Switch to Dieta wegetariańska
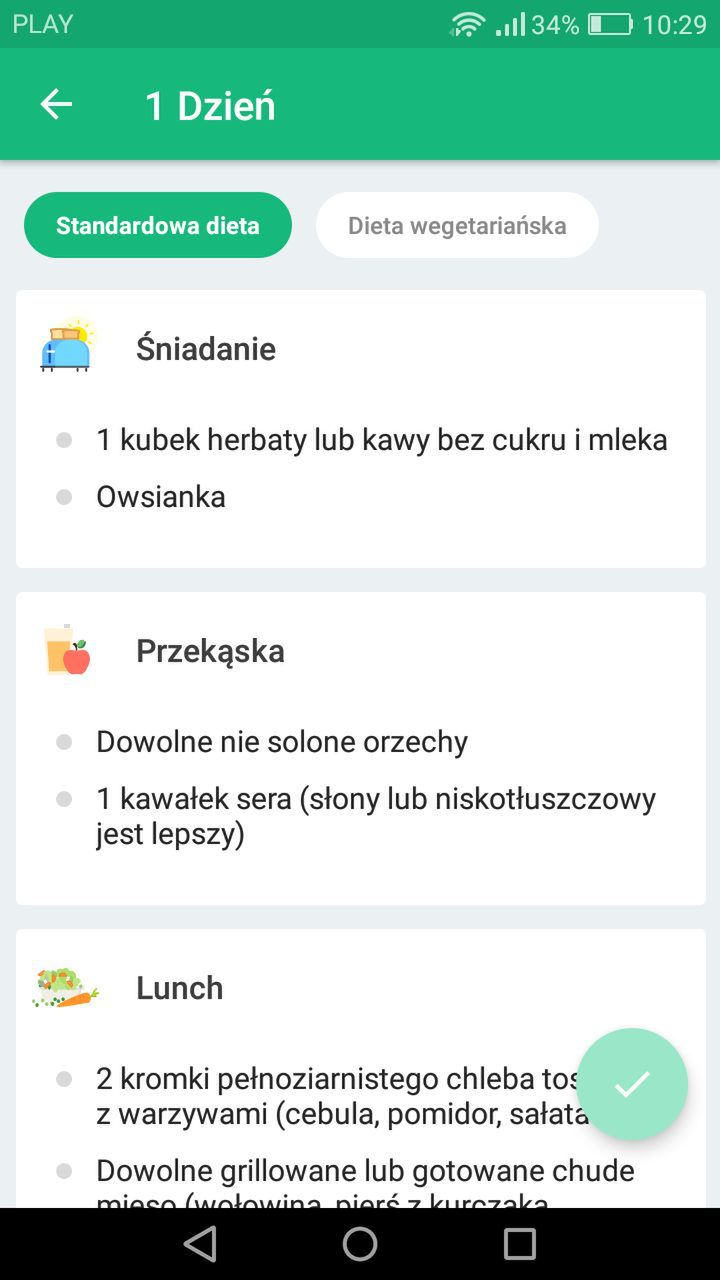 [457, 225]
